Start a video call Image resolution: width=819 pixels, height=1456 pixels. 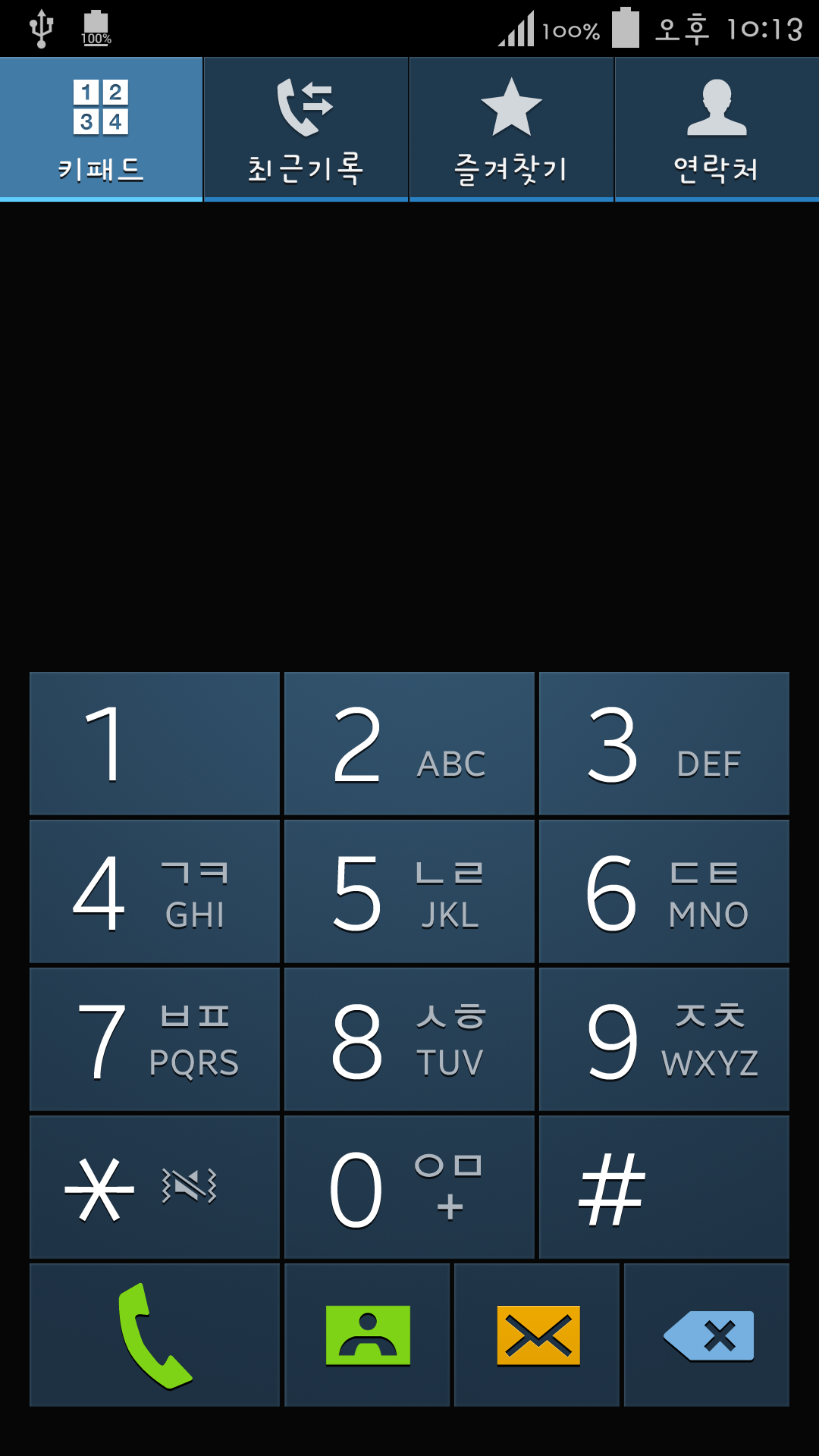point(368,1335)
